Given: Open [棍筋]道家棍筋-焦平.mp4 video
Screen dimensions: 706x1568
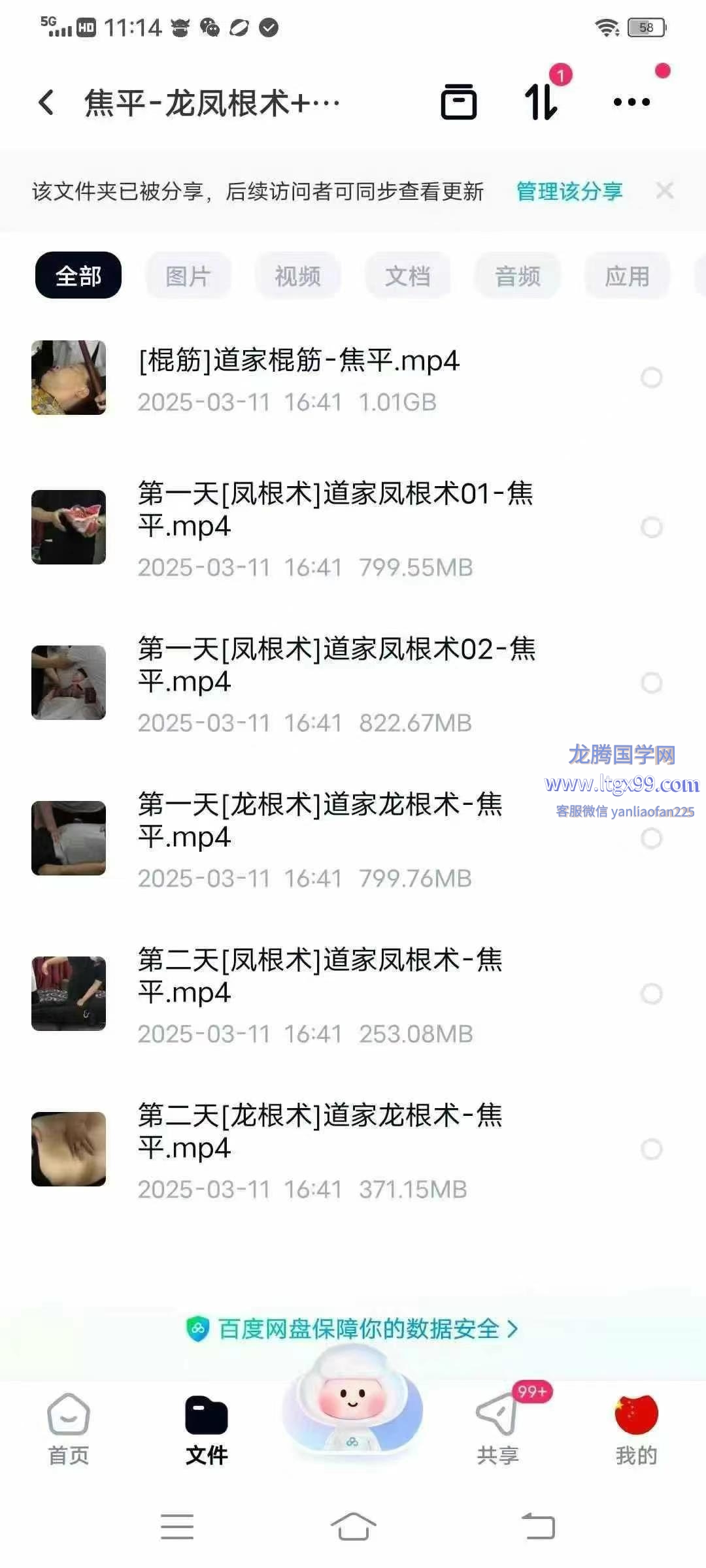Looking at the screenshot, I should 299,361.
